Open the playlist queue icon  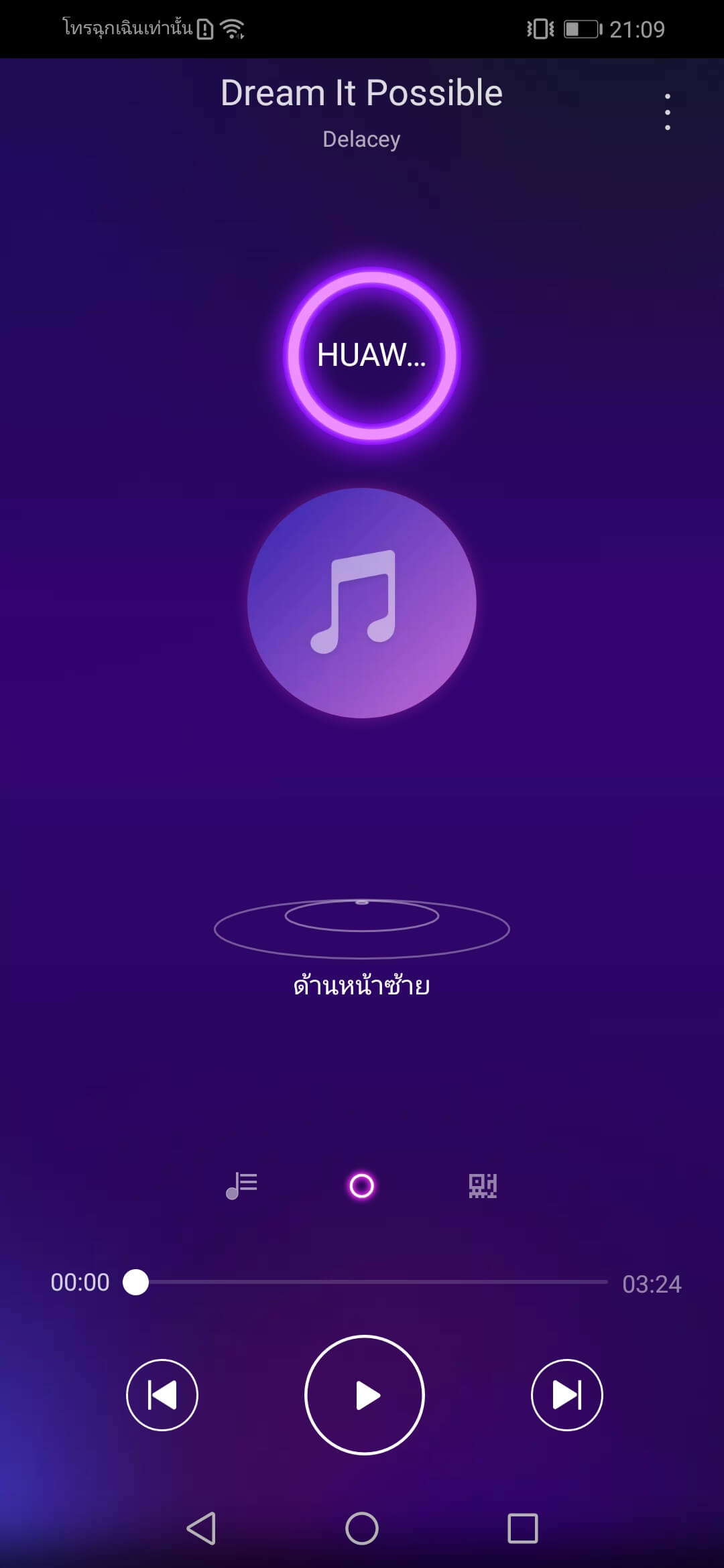(x=241, y=1185)
